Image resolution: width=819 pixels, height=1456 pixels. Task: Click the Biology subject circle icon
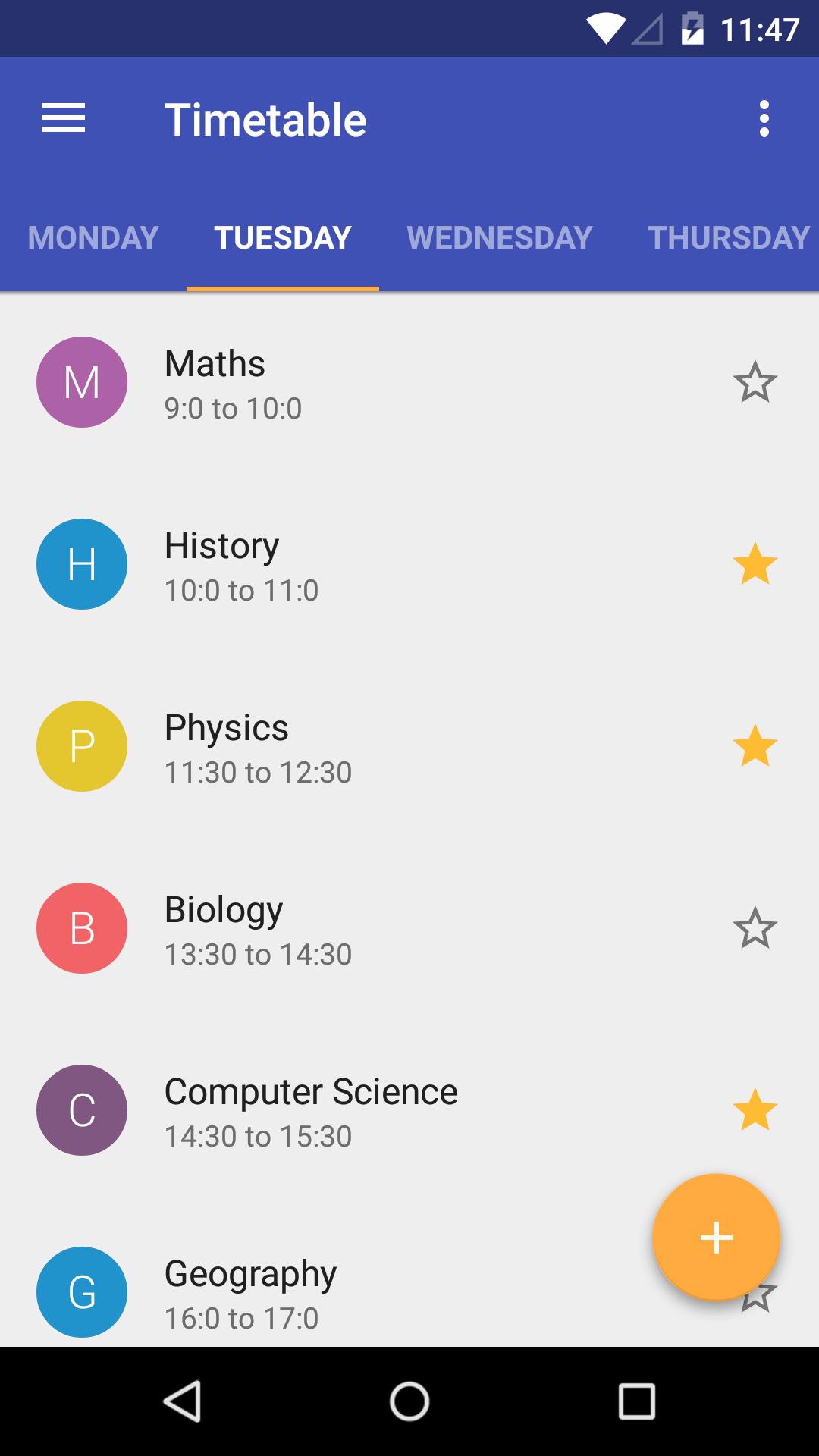click(81, 928)
